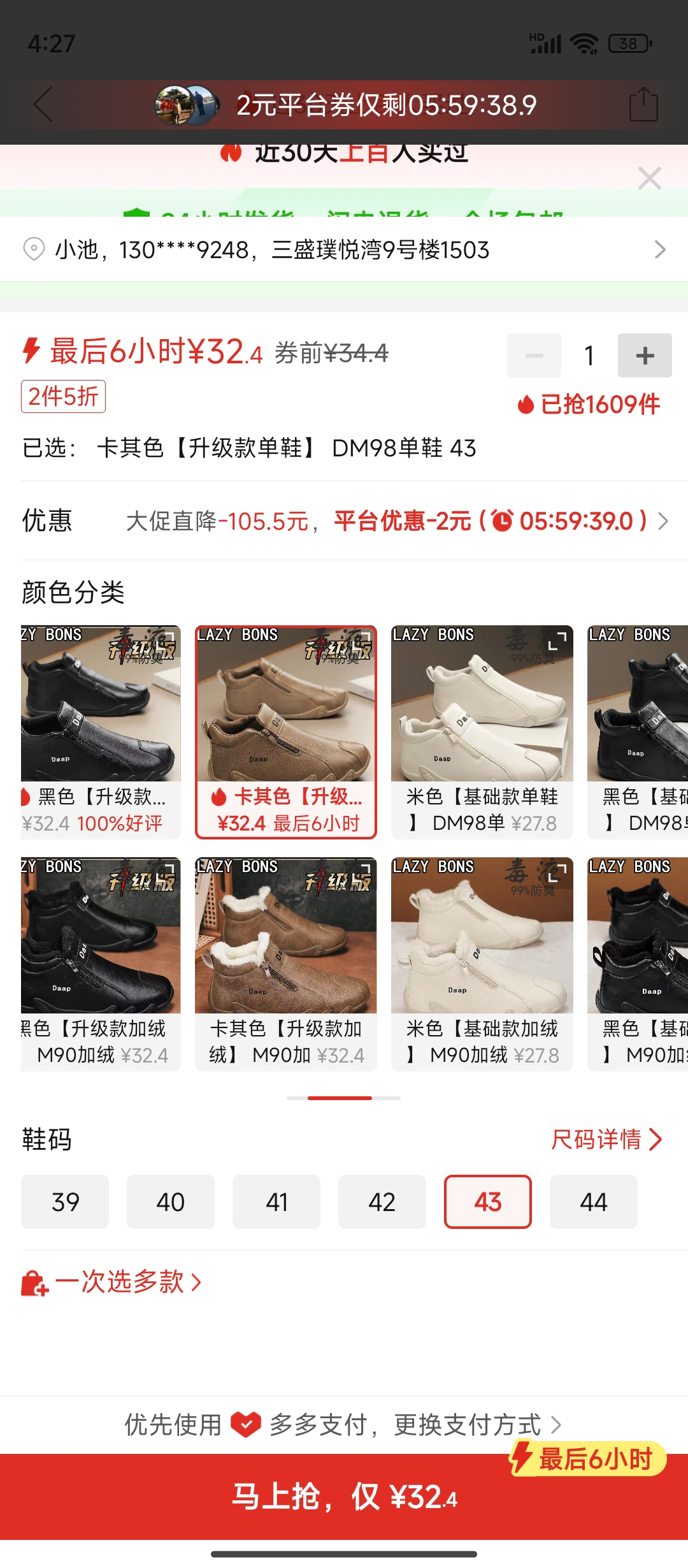The image size is (688, 1568).
Task: Select shoe size 44
Action: tap(593, 1201)
